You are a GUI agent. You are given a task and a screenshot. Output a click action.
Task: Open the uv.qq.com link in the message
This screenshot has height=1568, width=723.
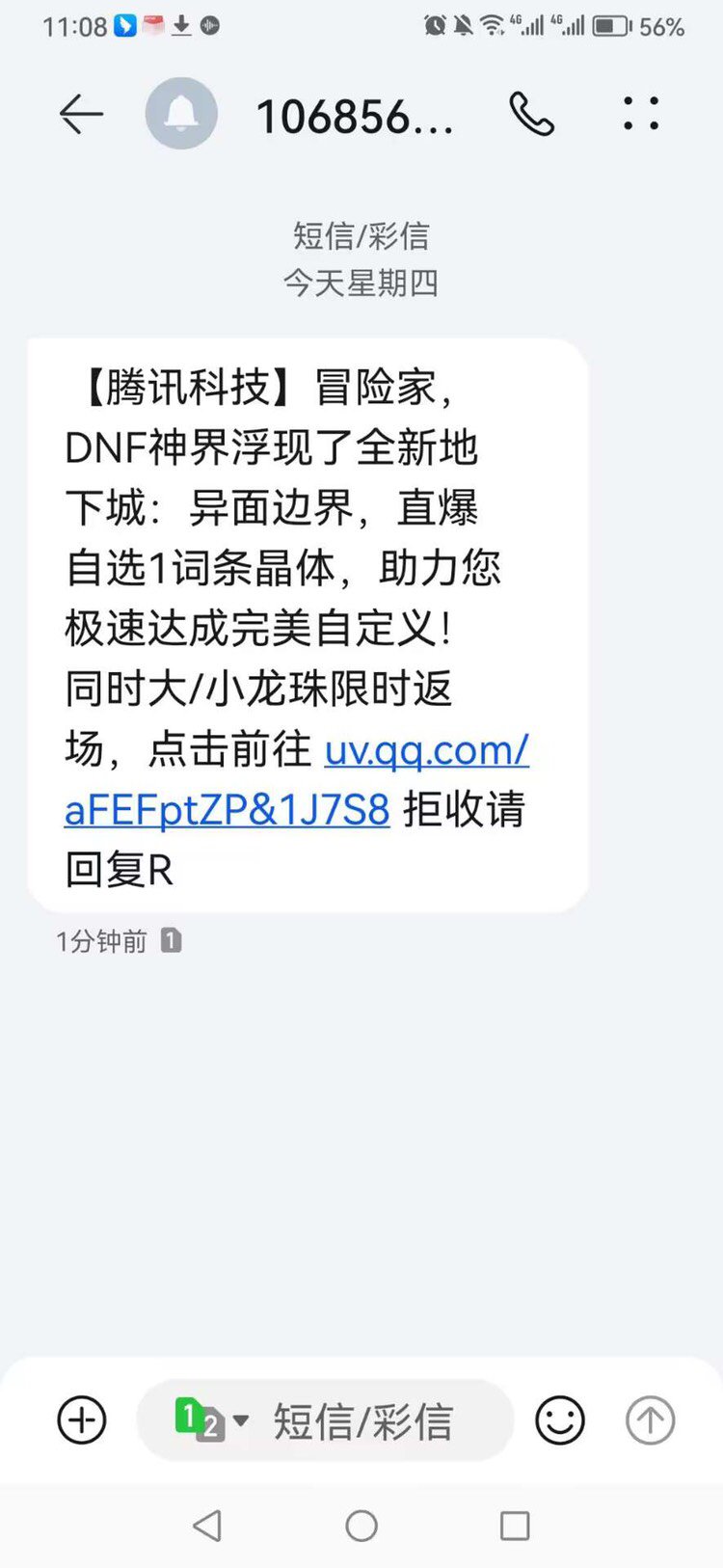[x=297, y=779]
